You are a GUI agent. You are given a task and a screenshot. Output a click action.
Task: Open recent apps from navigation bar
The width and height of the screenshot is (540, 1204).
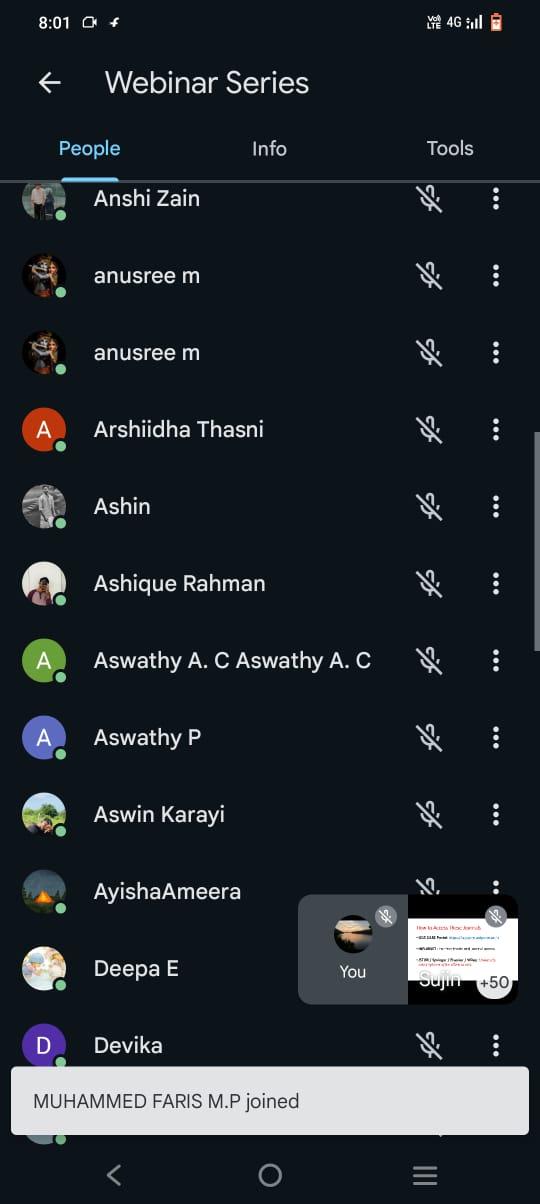[x=425, y=1175]
